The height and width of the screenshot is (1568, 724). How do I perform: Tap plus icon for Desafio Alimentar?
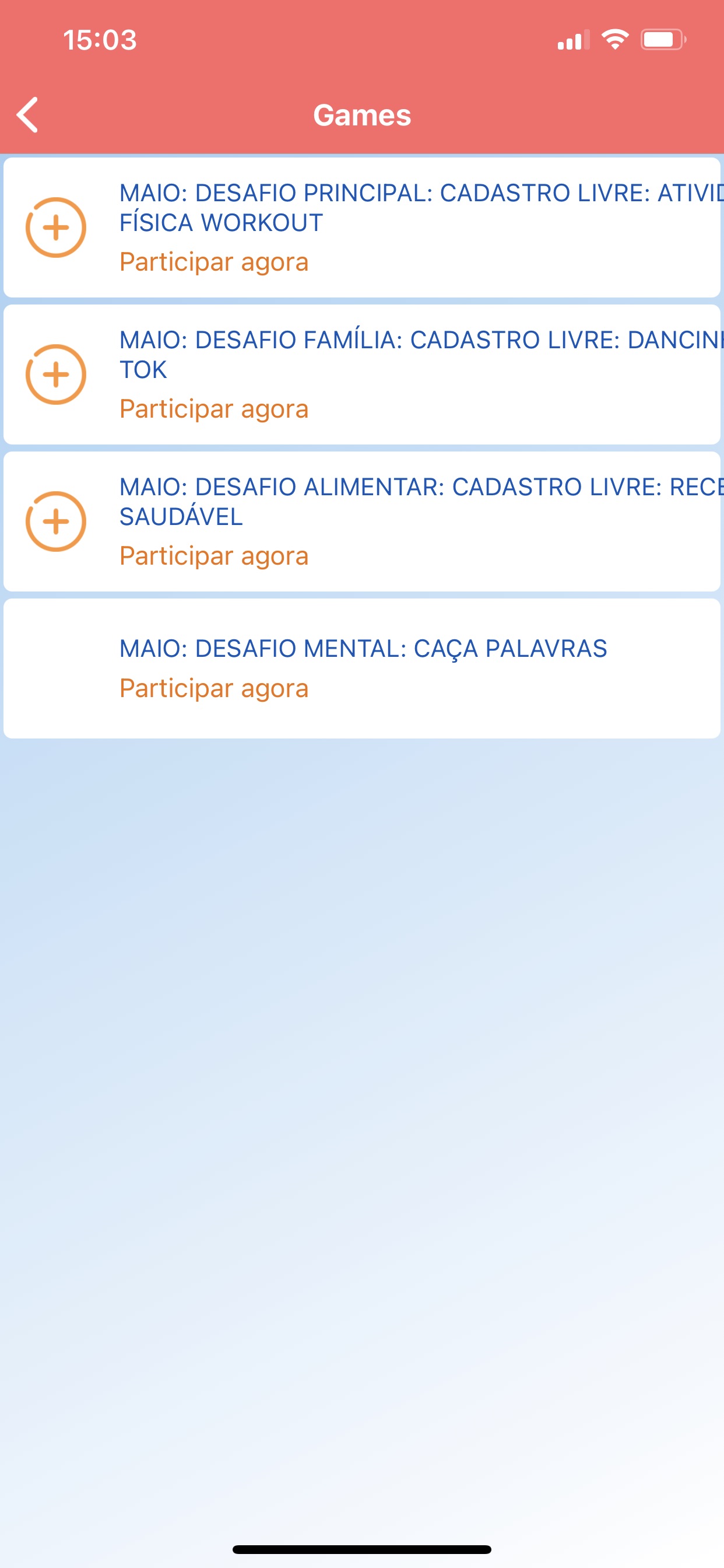click(x=56, y=521)
